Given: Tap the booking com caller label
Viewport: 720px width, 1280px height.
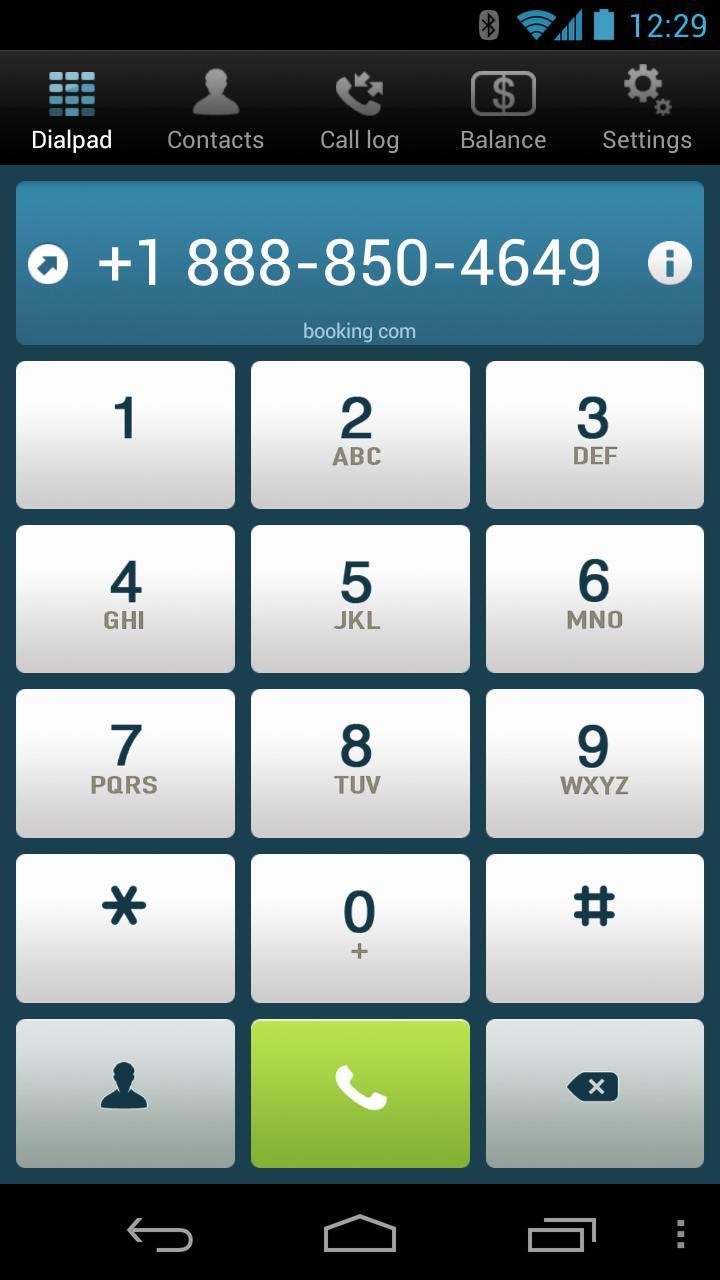Looking at the screenshot, I should coord(359,330).
